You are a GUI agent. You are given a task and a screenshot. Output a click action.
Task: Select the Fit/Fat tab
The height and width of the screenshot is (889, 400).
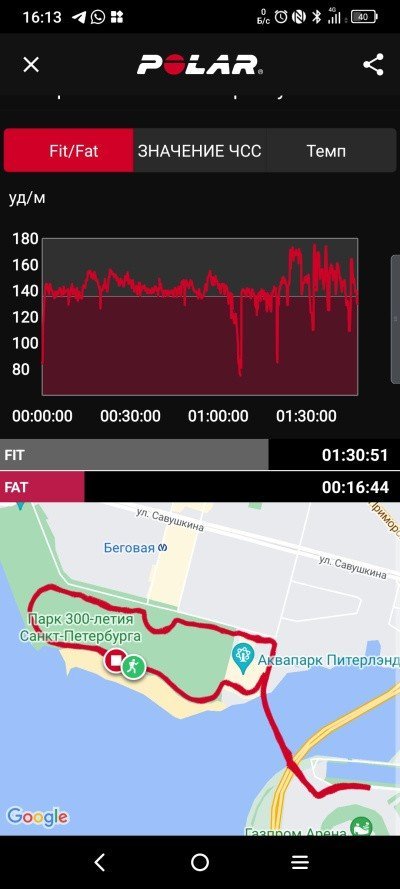[x=69, y=151]
